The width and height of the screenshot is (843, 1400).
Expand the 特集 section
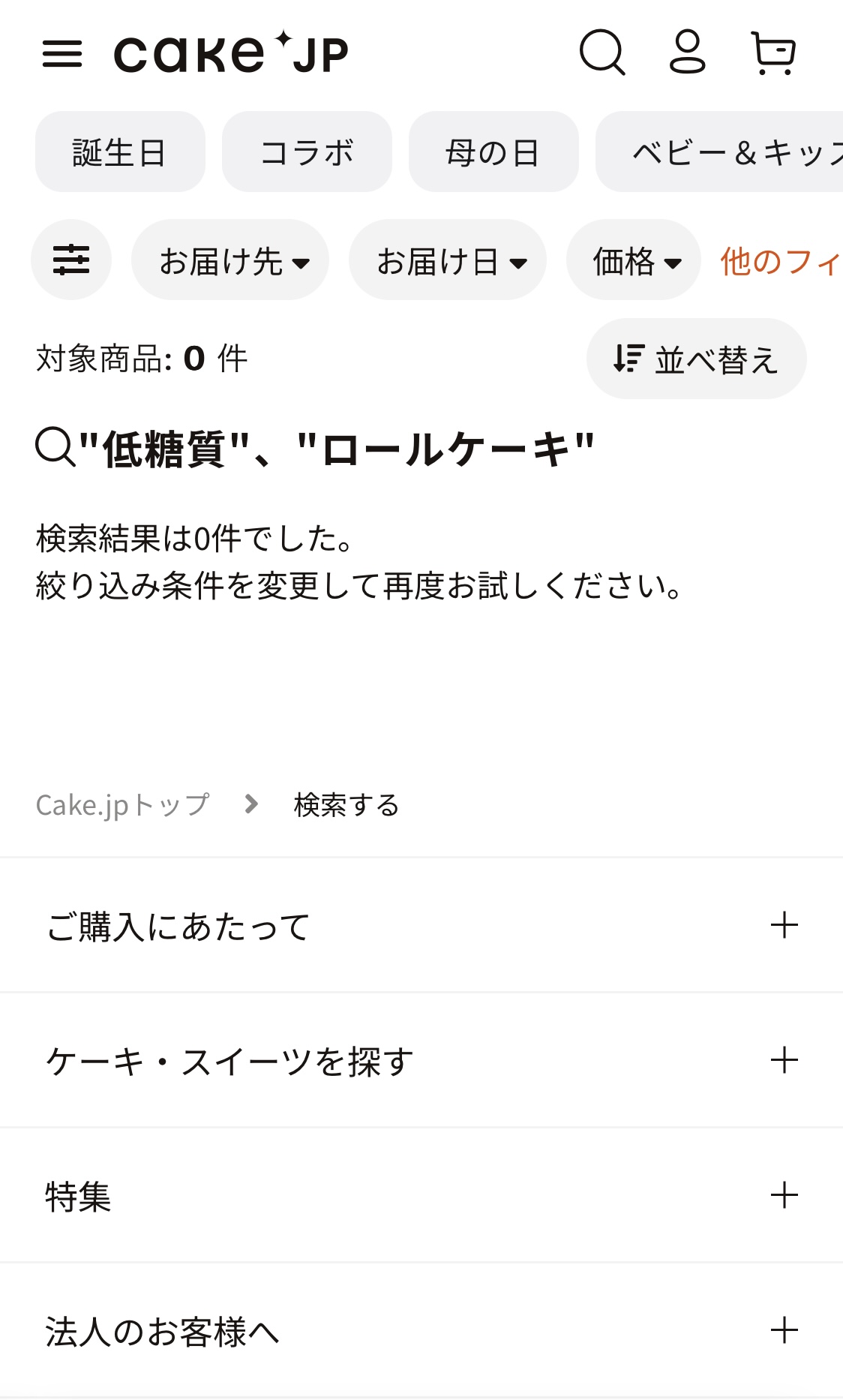click(x=421, y=1196)
